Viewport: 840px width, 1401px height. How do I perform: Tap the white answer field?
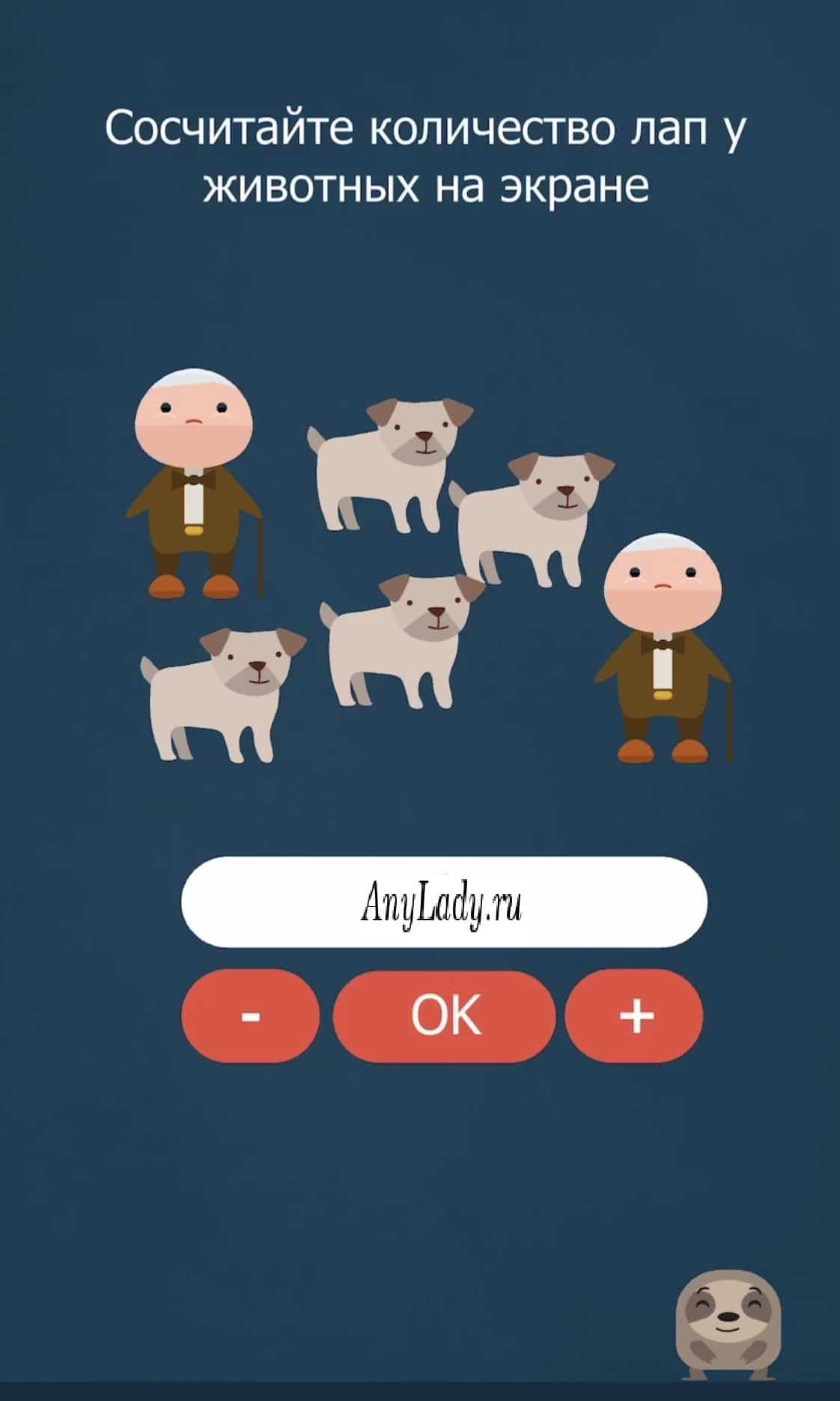pyautogui.click(x=444, y=902)
